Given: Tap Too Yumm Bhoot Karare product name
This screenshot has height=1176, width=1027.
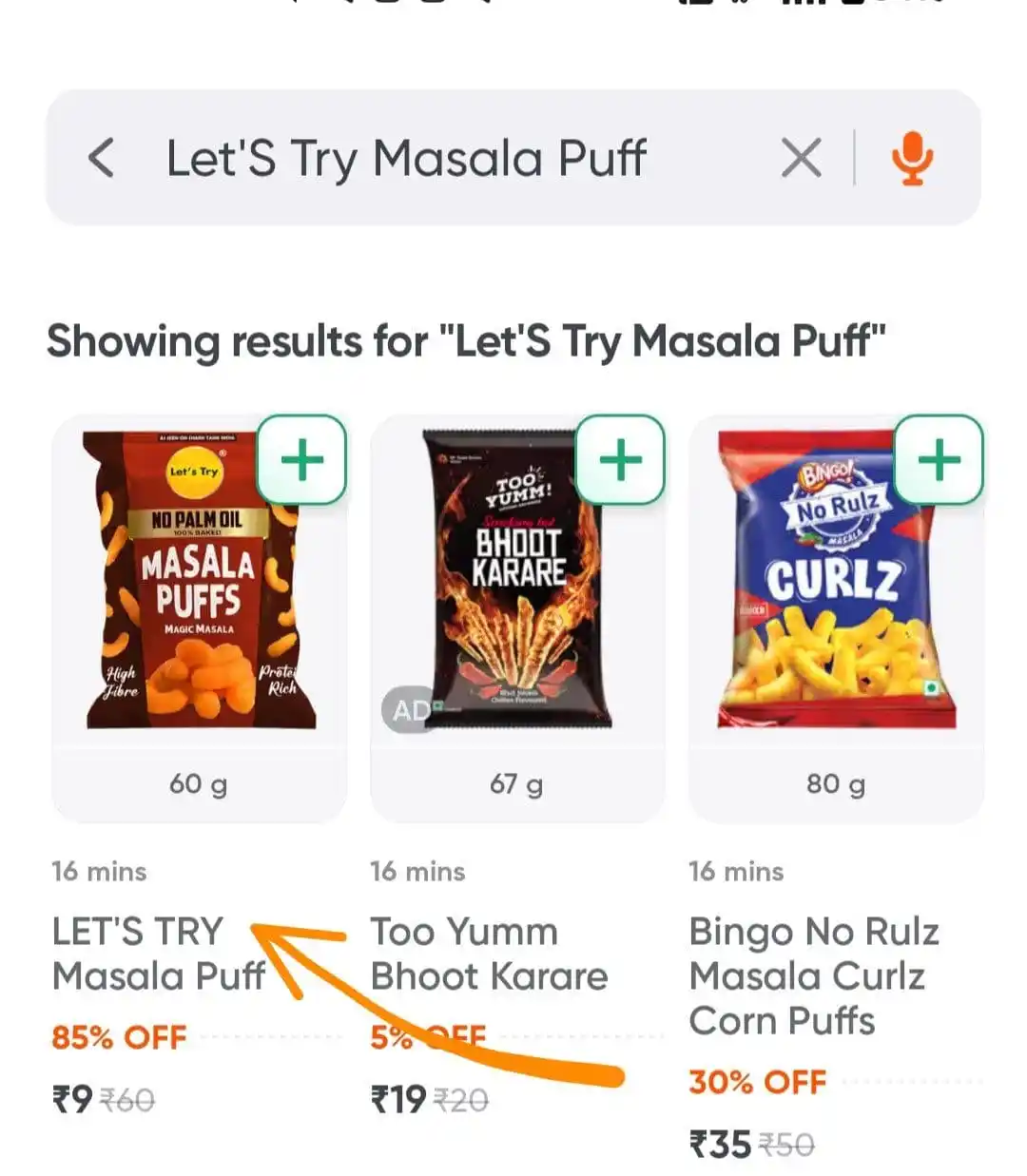Looking at the screenshot, I should (490, 954).
